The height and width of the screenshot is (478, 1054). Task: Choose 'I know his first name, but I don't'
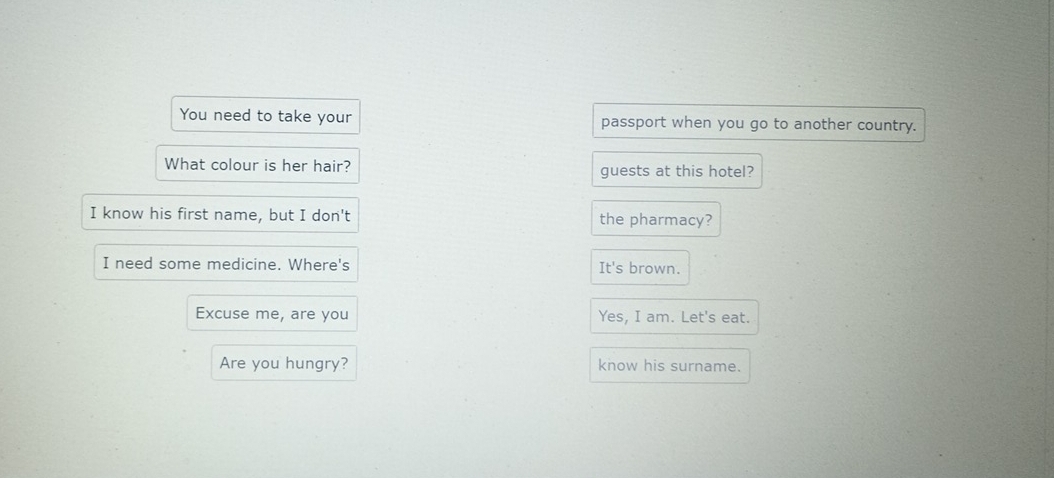click(x=220, y=214)
